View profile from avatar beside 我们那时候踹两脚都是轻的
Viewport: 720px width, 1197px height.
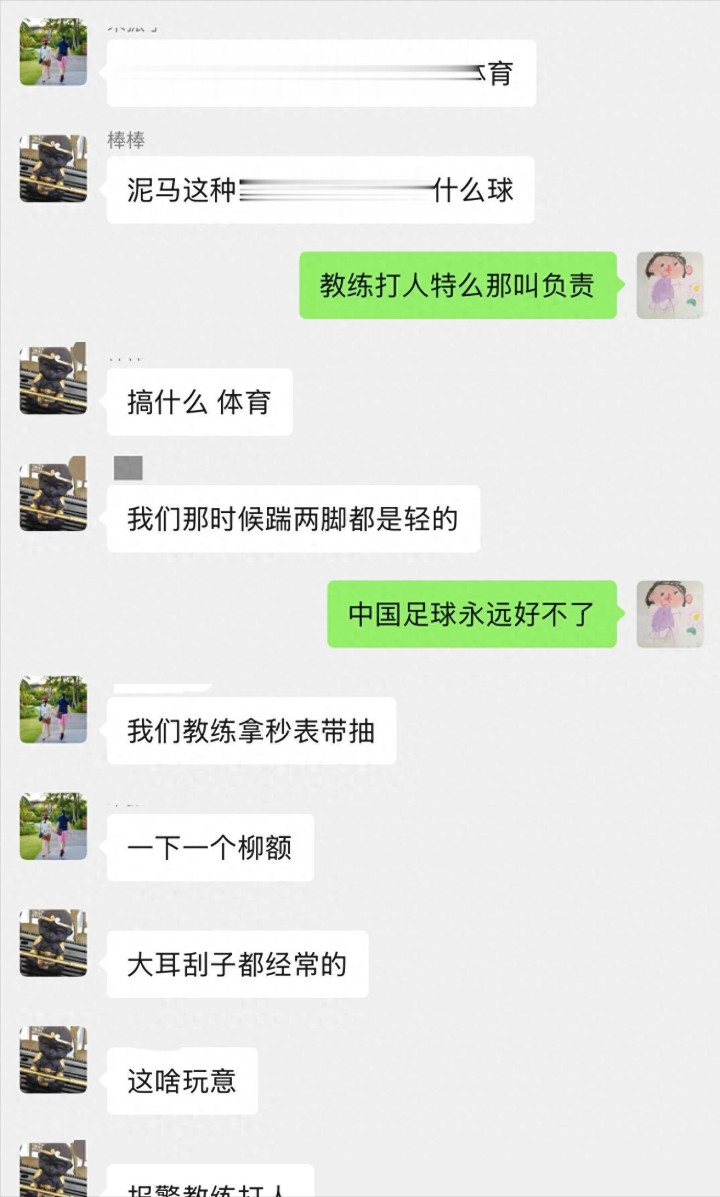coord(53,497)
